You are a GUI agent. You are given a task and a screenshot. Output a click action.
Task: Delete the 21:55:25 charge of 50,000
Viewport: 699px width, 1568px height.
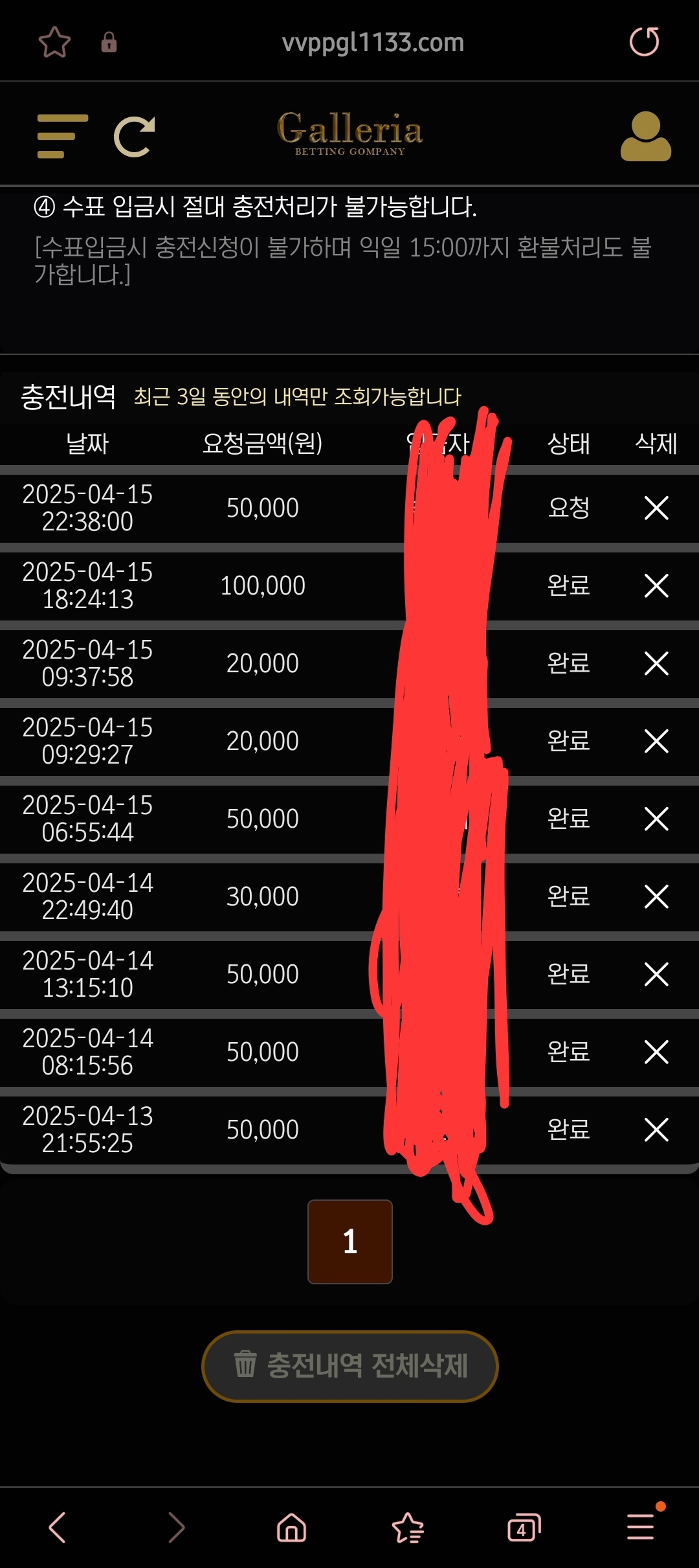coord(656,1130)
